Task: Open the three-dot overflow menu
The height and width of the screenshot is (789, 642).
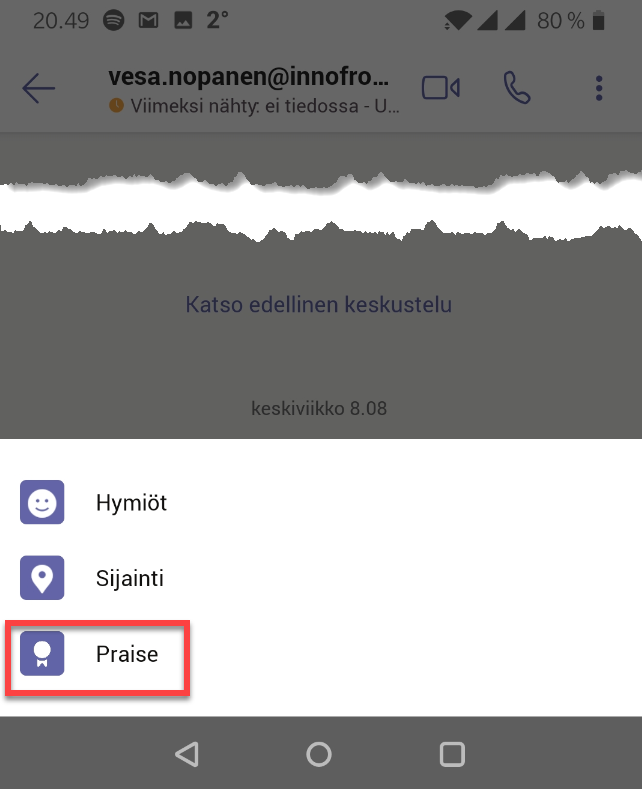Action: [x=599, y=88]
